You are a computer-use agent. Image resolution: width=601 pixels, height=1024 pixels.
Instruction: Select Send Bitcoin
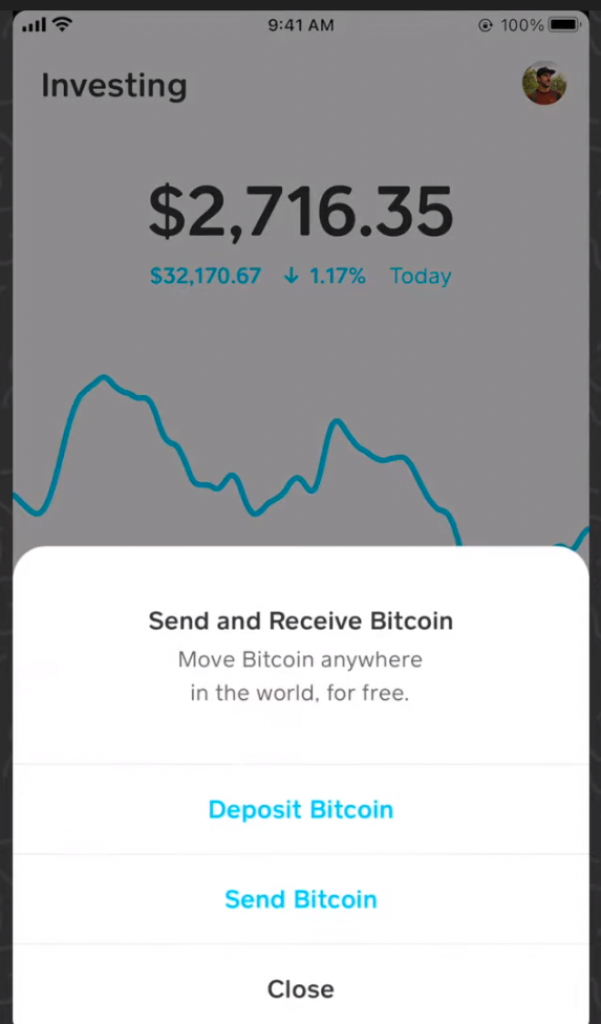[300, 899]
